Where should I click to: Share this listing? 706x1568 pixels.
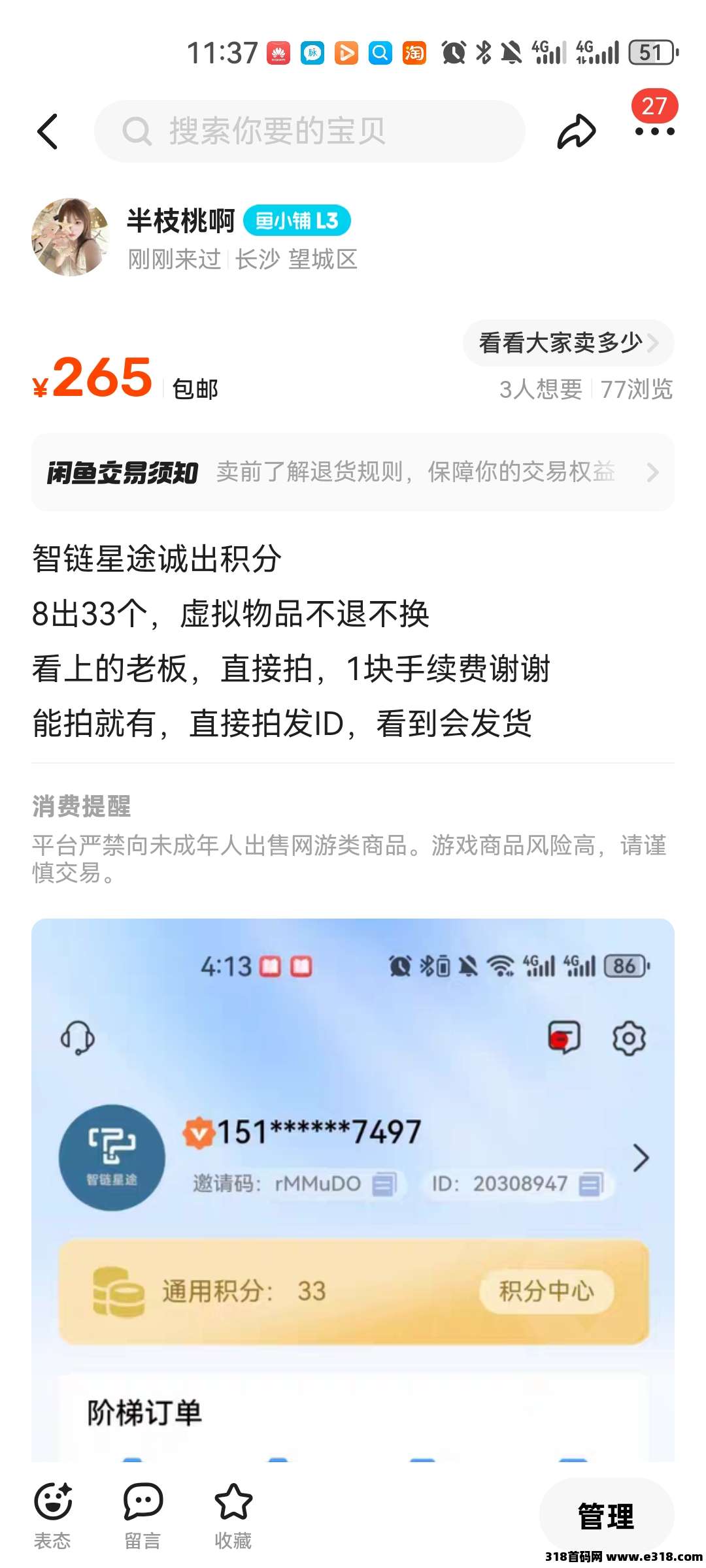point(576,131)
